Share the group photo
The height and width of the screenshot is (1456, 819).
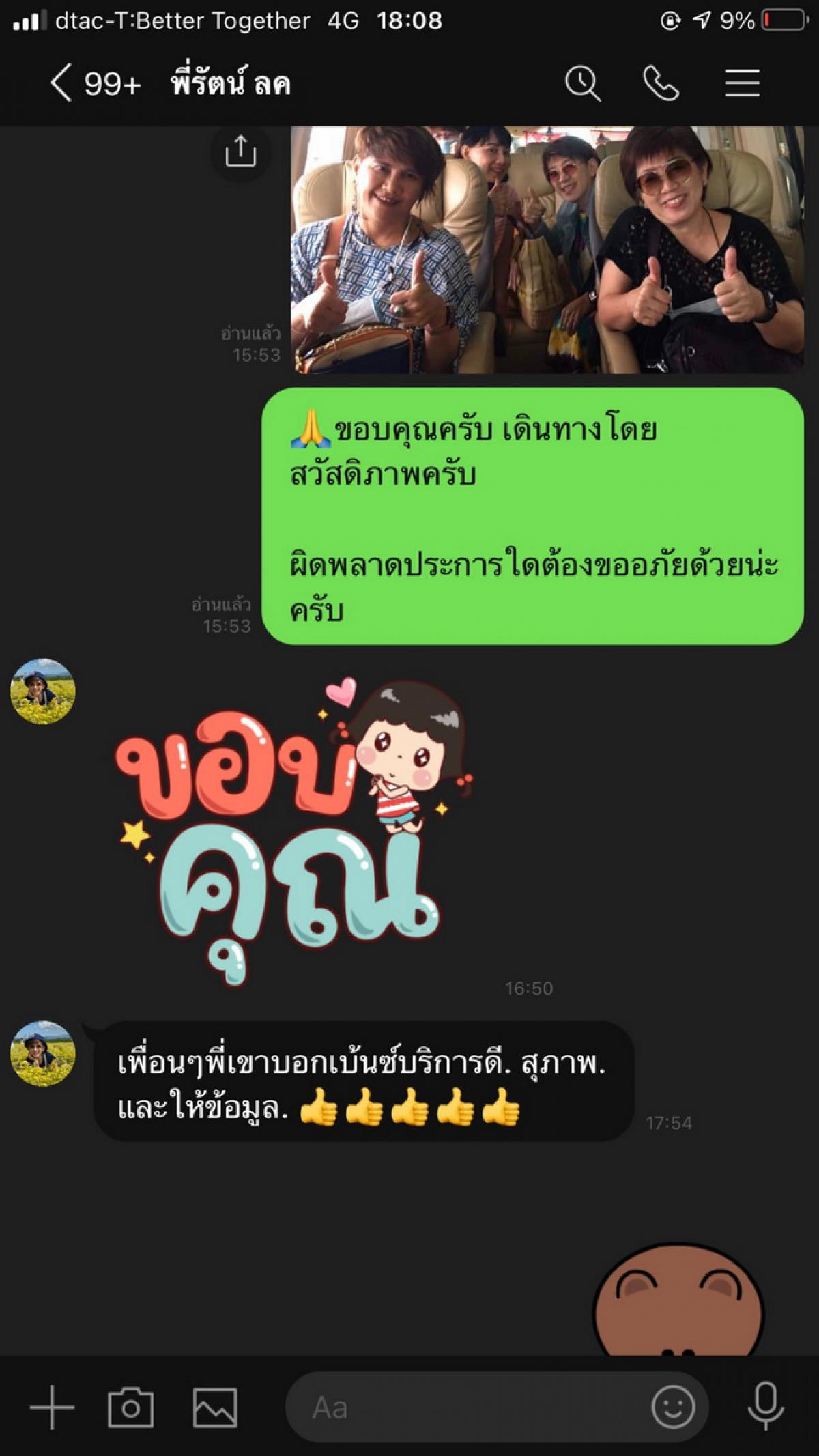point(240,150)
